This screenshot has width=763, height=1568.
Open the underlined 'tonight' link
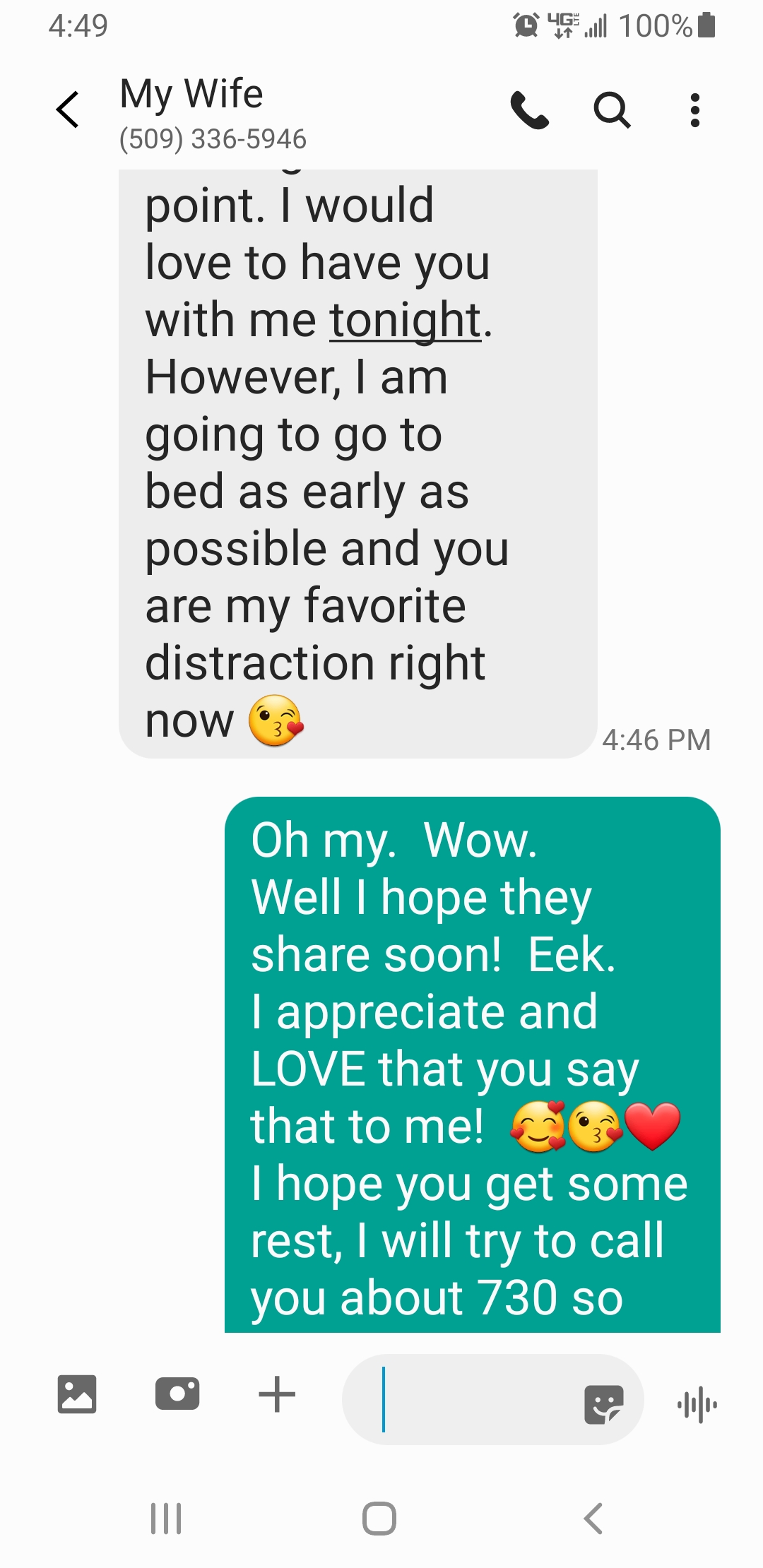tap(406, 321)
